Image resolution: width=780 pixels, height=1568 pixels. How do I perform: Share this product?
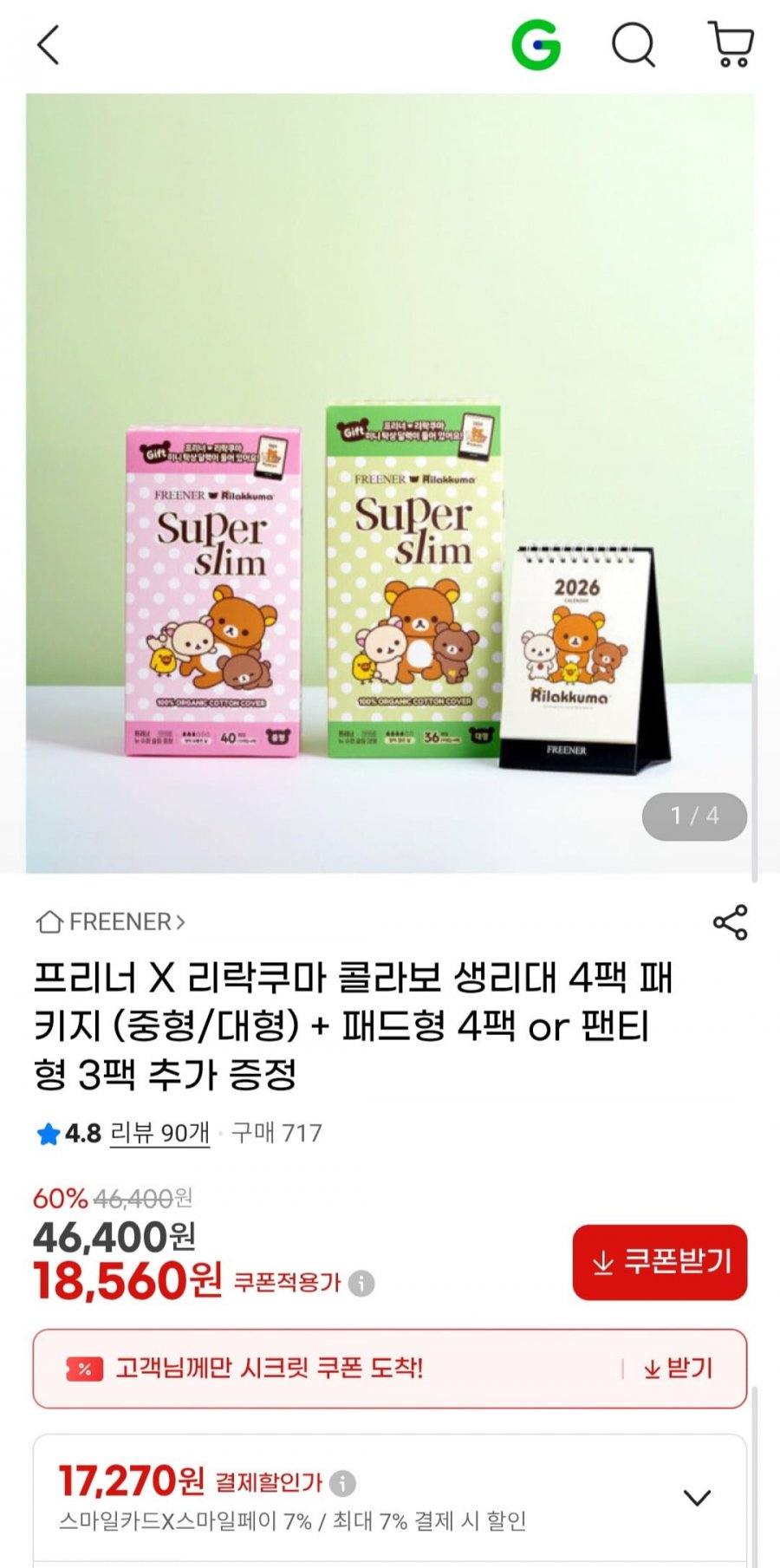click(x=730, y=922)
